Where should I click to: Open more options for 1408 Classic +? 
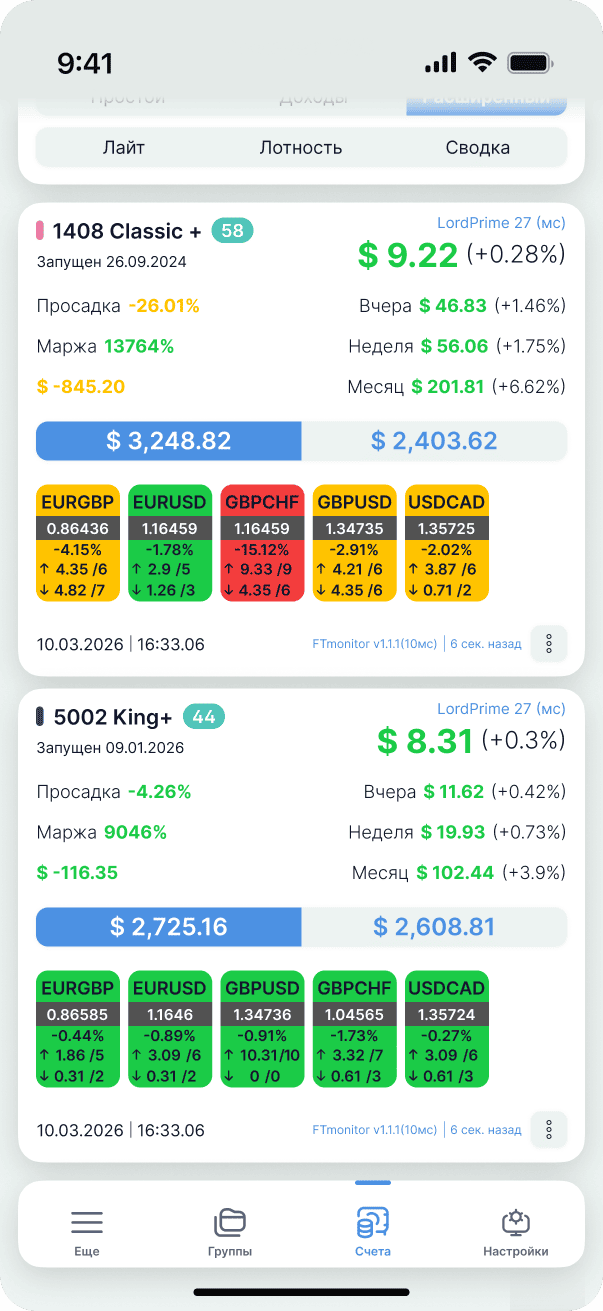coord(549,644)
